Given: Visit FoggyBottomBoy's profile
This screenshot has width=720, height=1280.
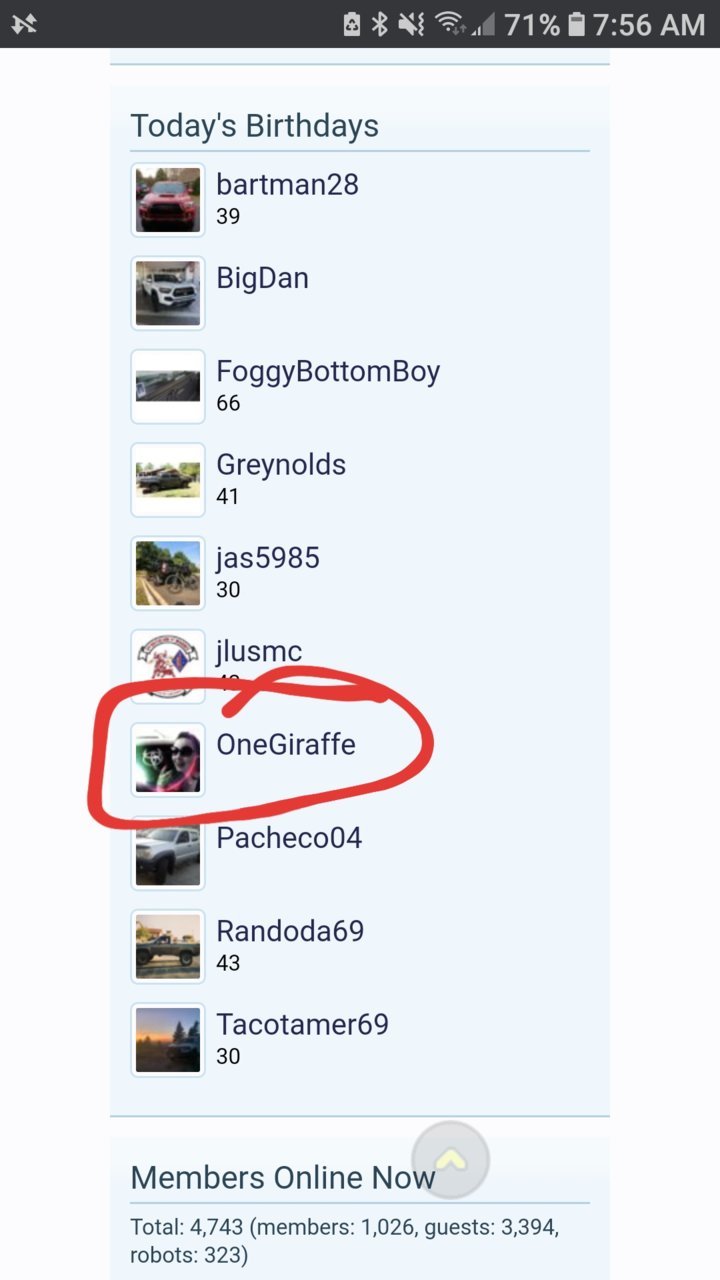Looking at the screenshot, I should pos(328,372).
